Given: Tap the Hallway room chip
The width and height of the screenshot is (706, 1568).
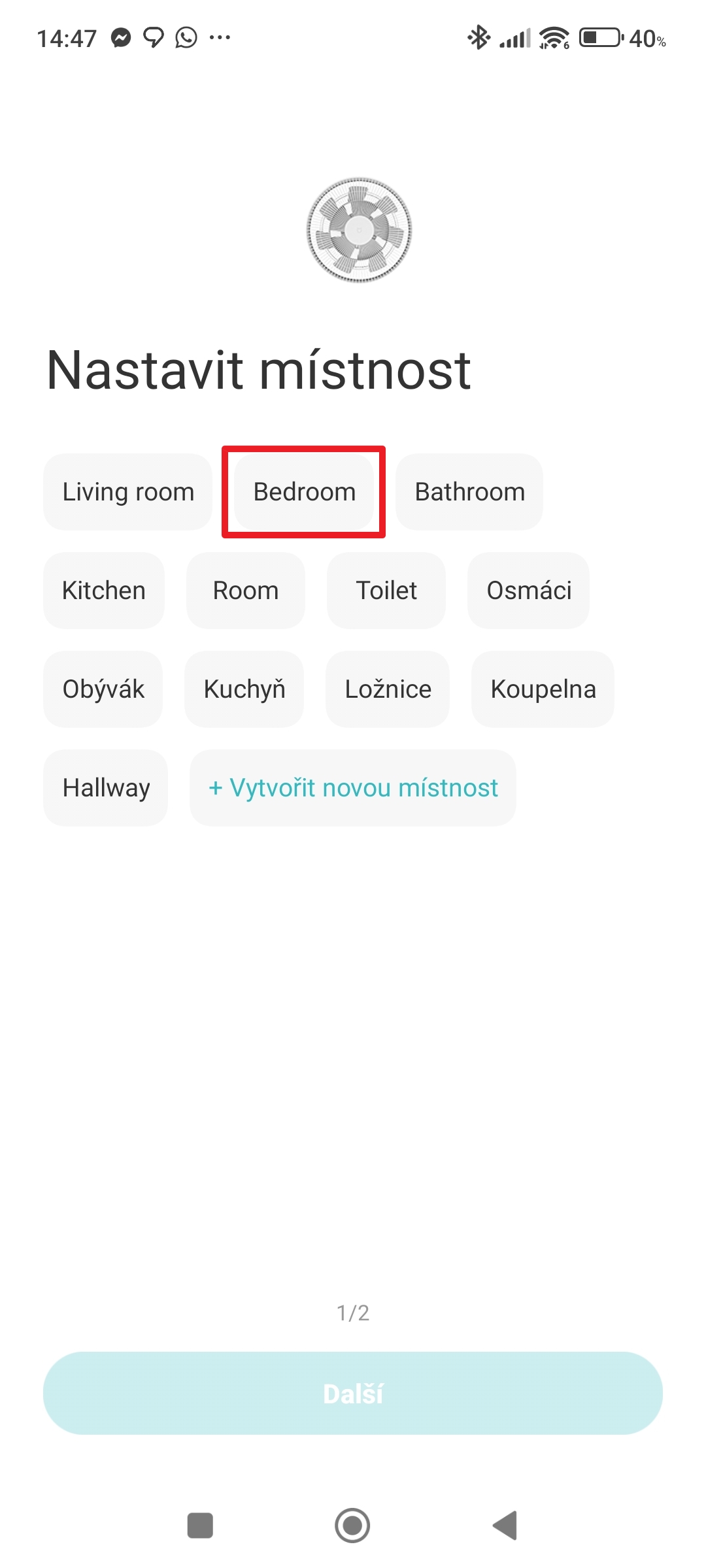Looking at the screenshot, I should [x=106, y=788].
